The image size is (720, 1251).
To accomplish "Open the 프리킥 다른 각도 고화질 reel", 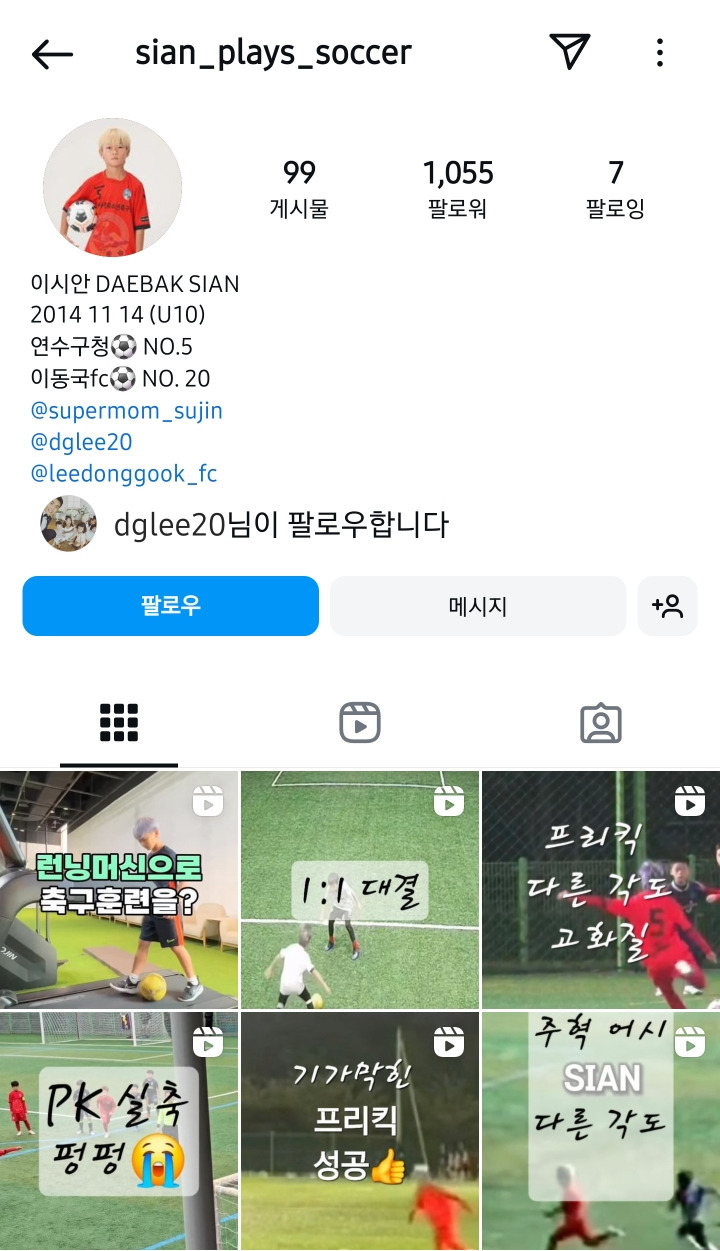I will coord(601,889).
